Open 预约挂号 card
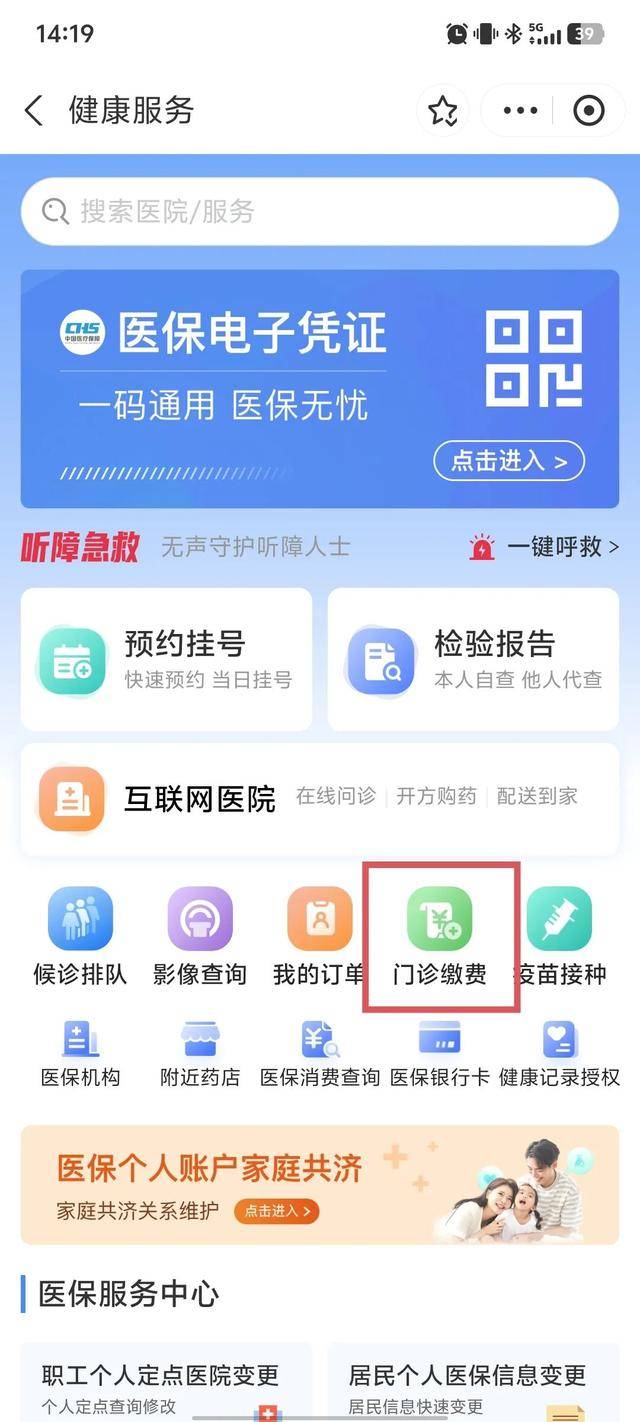The width and height of the screenshot is (640, 1422). point(166,659)
